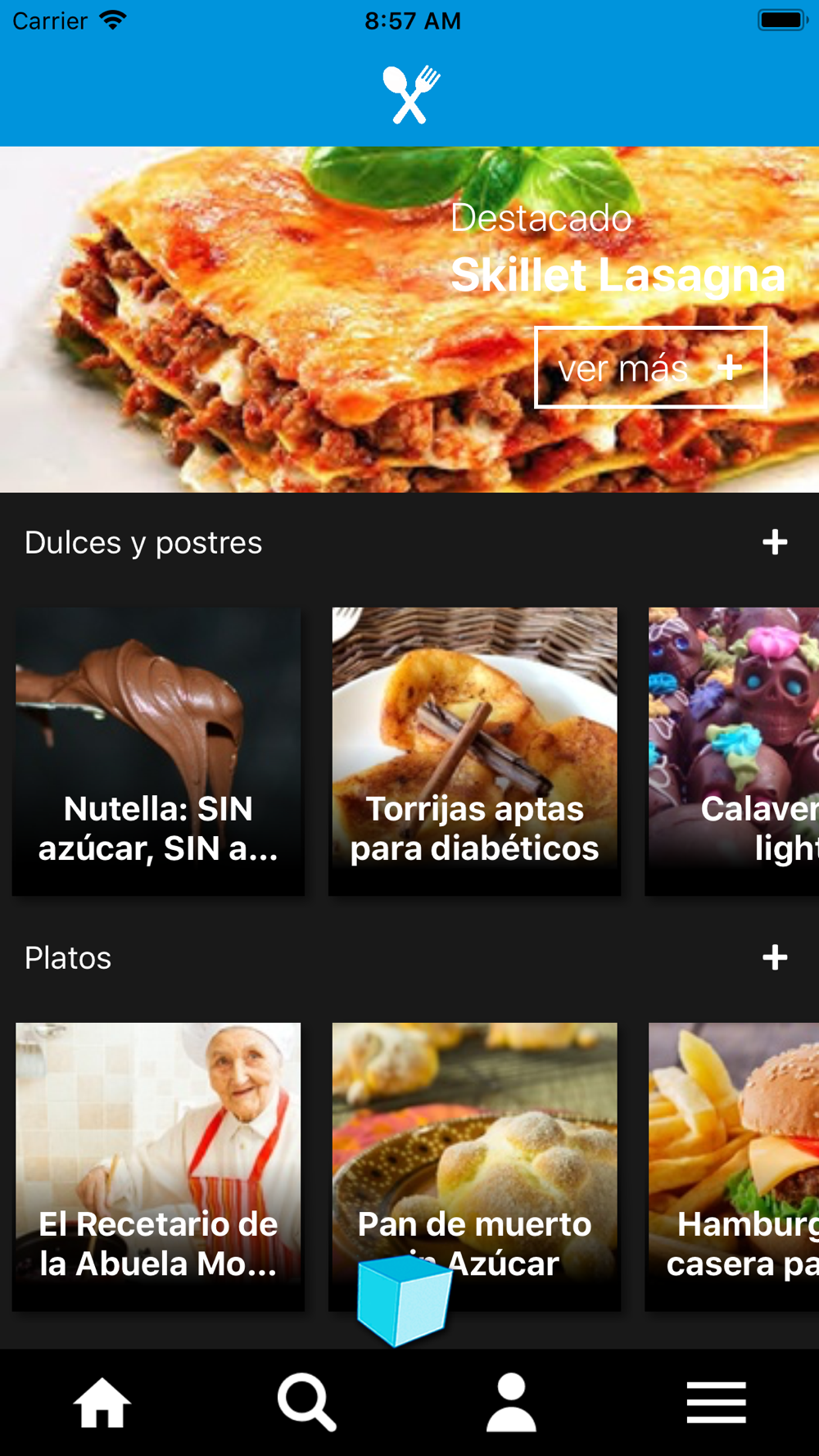Expand the Dulces y postres category

(774, 542)
